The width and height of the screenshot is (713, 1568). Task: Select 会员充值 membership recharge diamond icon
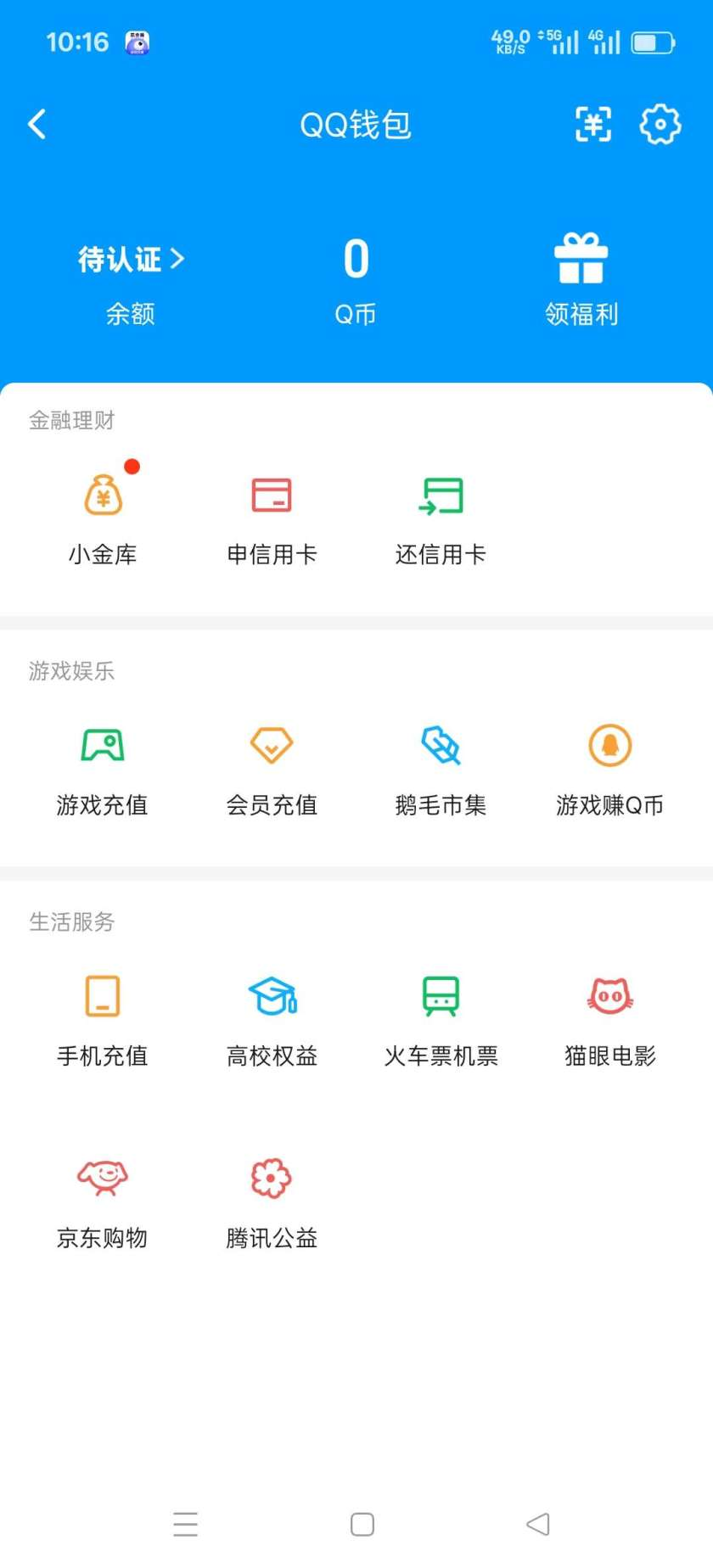coord(272,764)
